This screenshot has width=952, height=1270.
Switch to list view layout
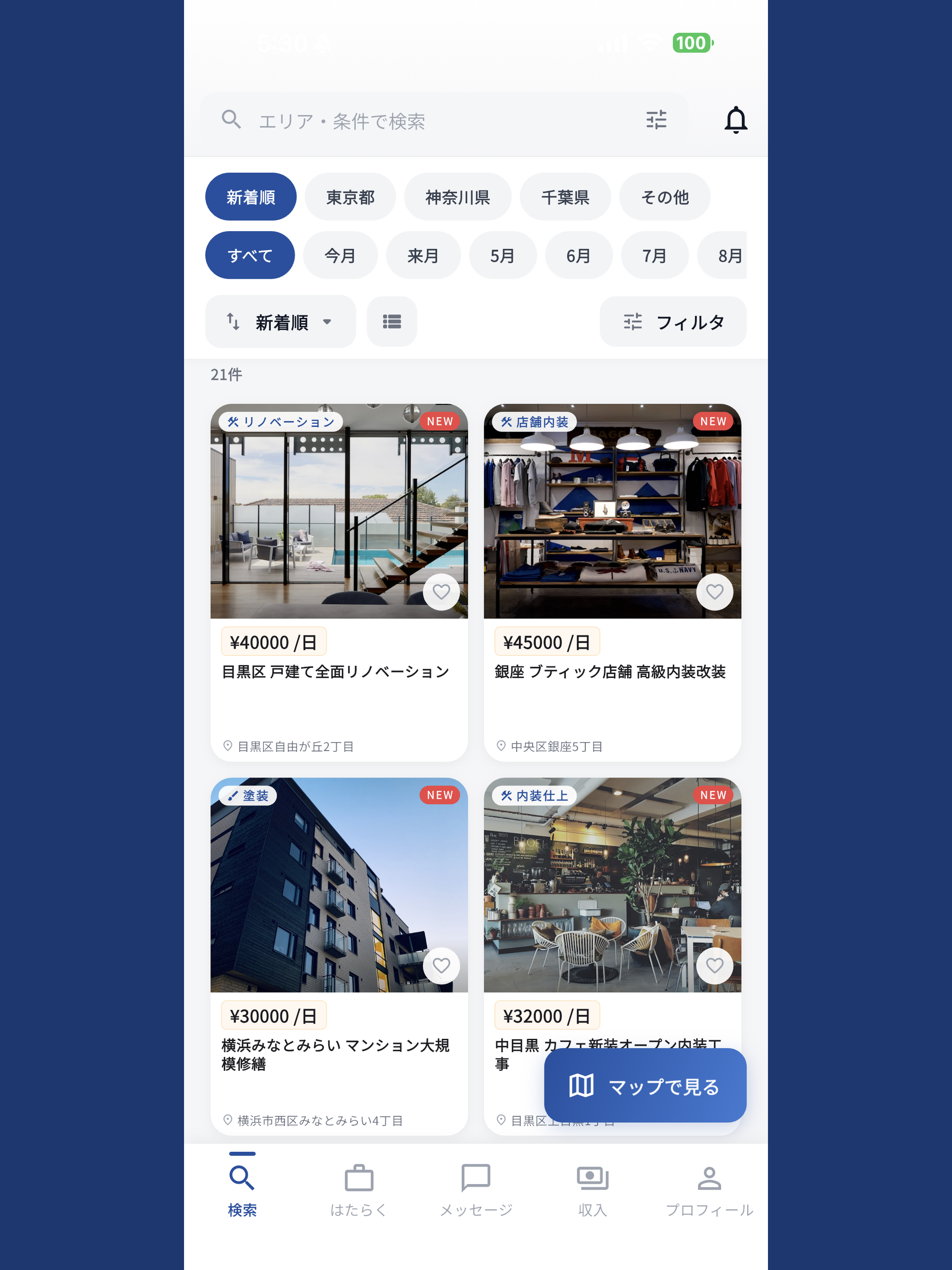[x=391, y=322]
